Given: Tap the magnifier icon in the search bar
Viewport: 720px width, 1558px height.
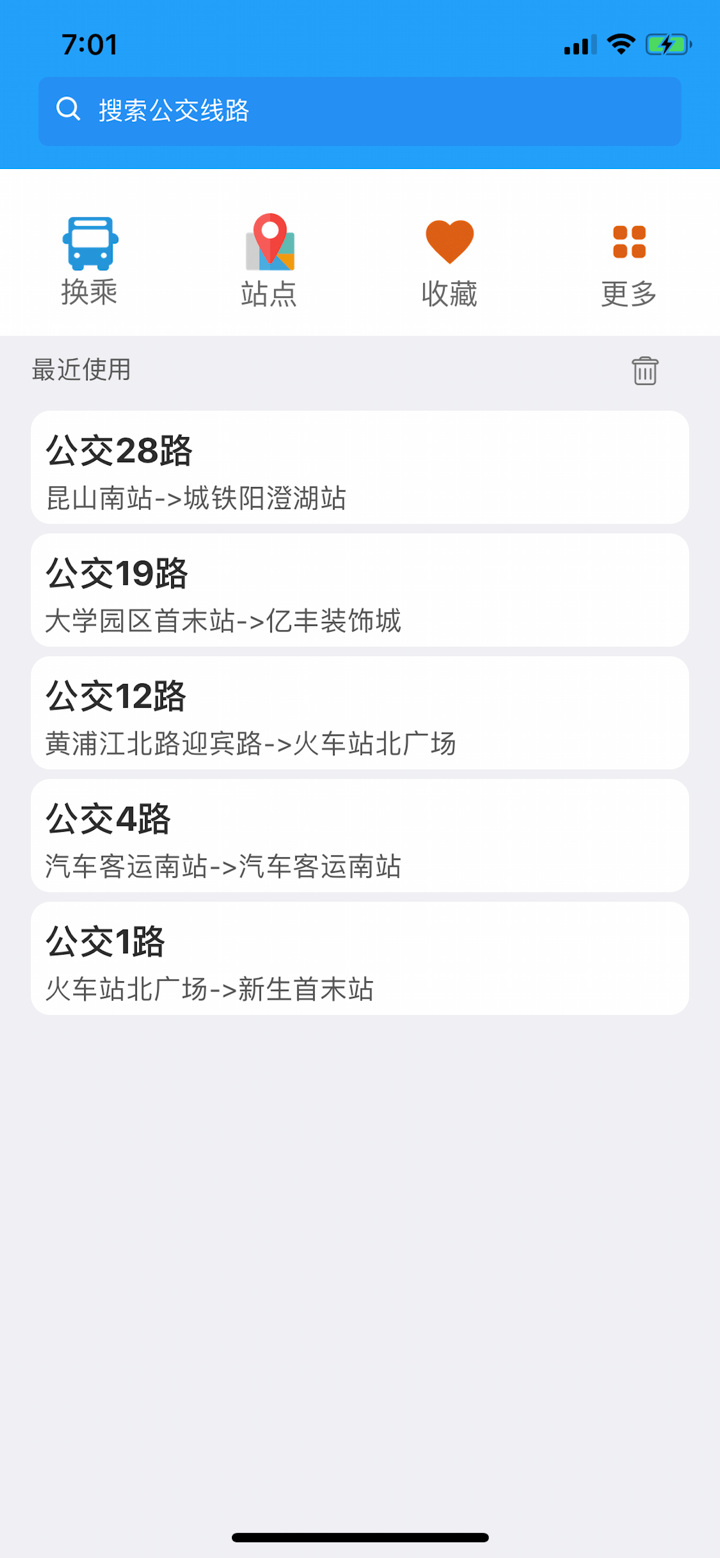Looking at the screenshot, I should coord(68,109).
